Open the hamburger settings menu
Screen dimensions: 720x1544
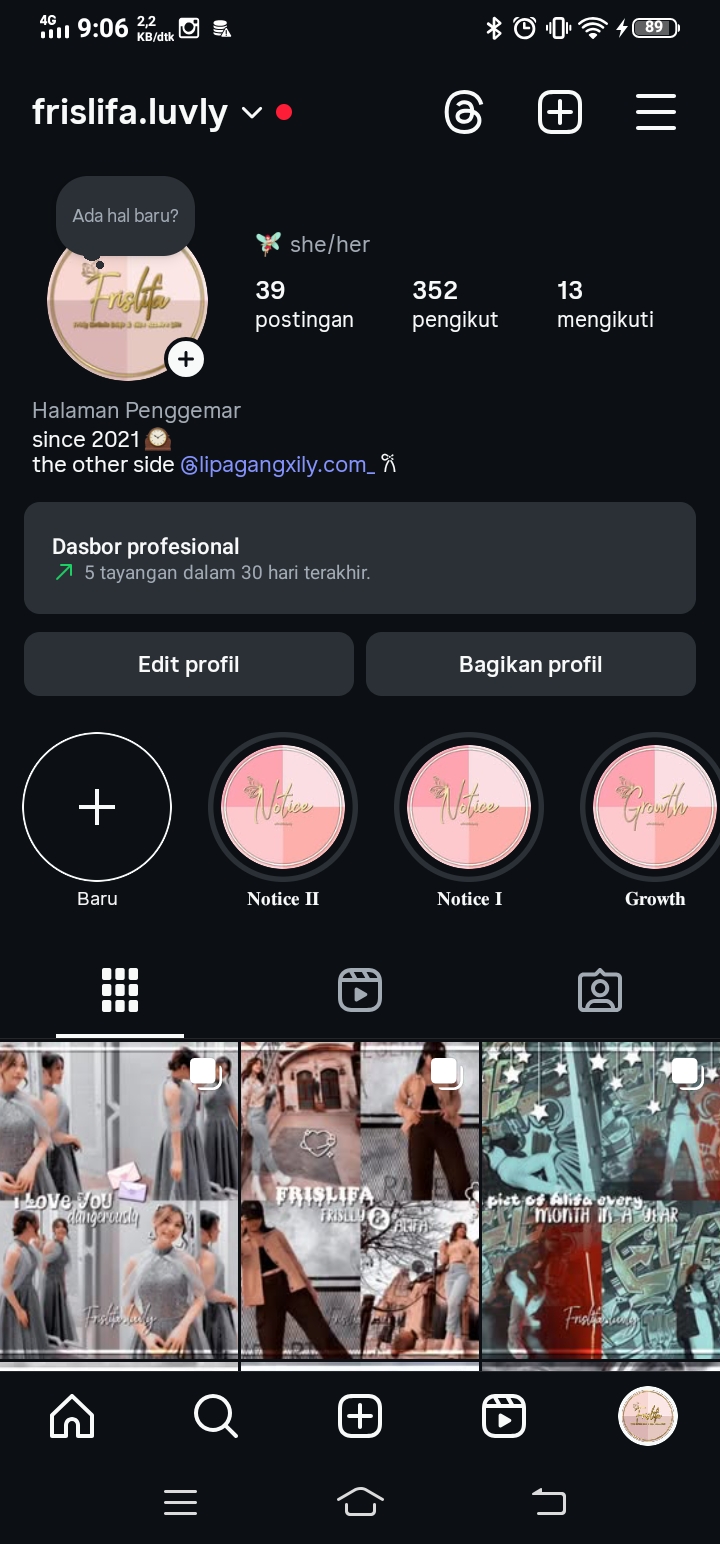click(x=656, y=112)
